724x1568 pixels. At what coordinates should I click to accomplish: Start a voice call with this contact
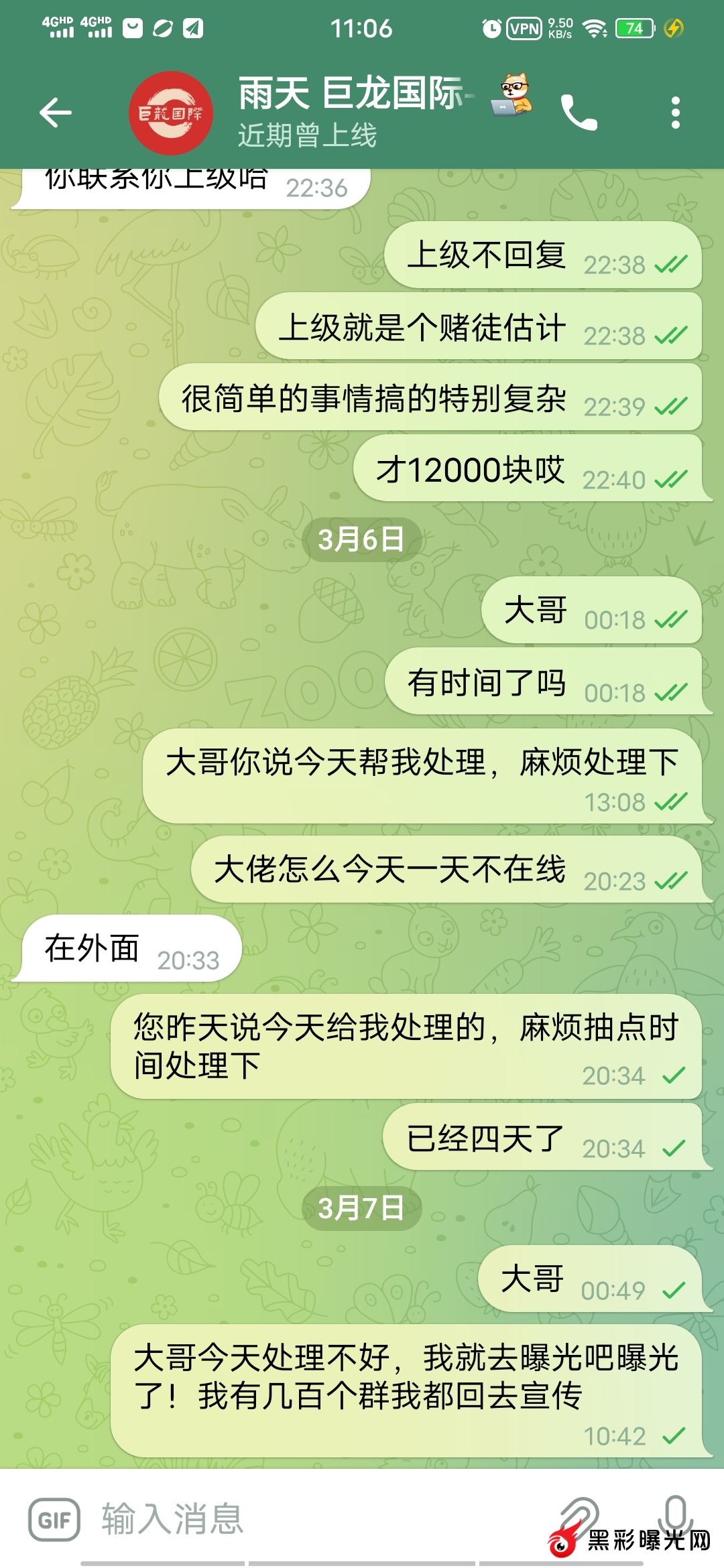(x=578, y=113)
